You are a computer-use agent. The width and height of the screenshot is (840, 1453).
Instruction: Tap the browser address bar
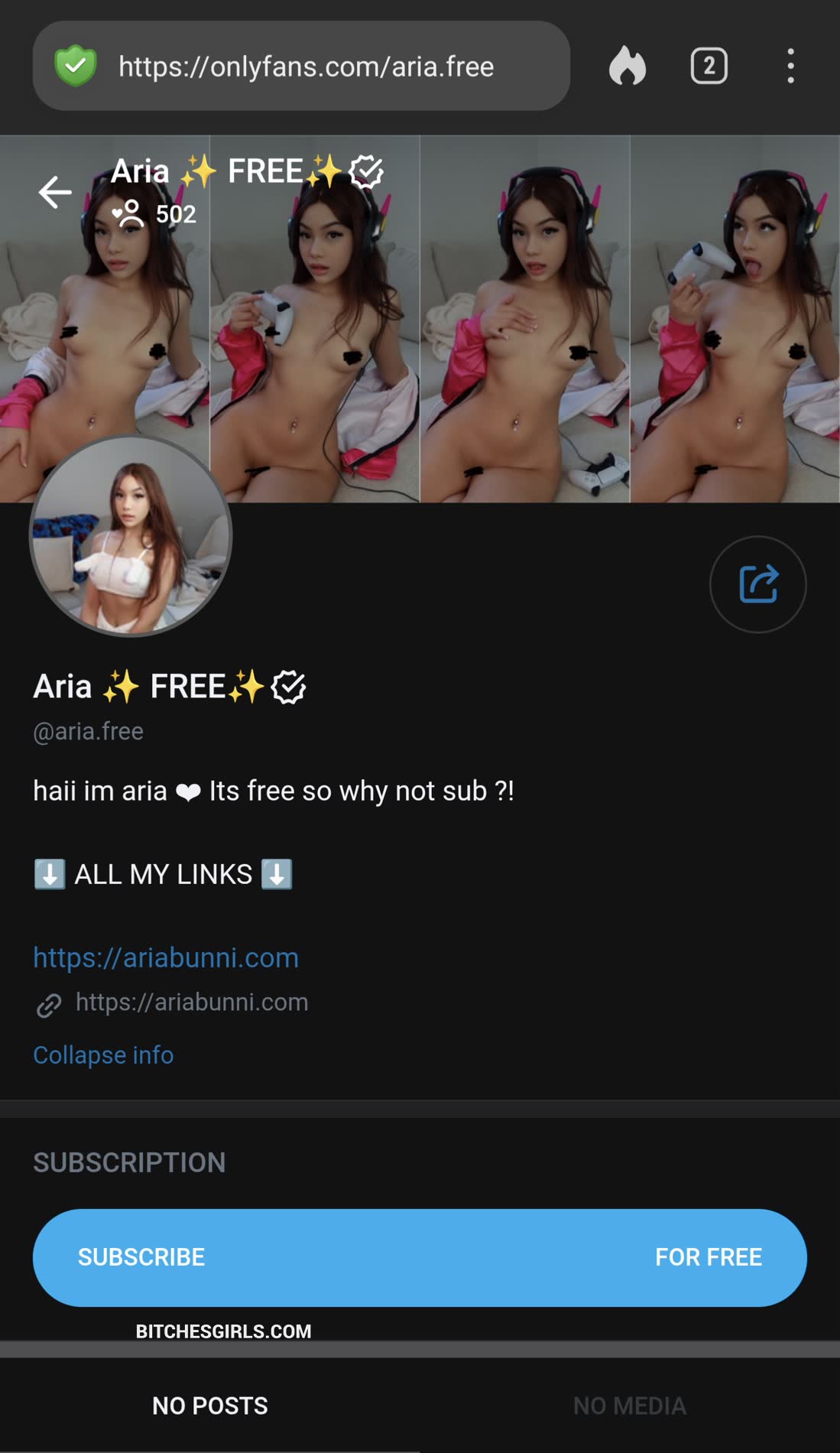306,67
